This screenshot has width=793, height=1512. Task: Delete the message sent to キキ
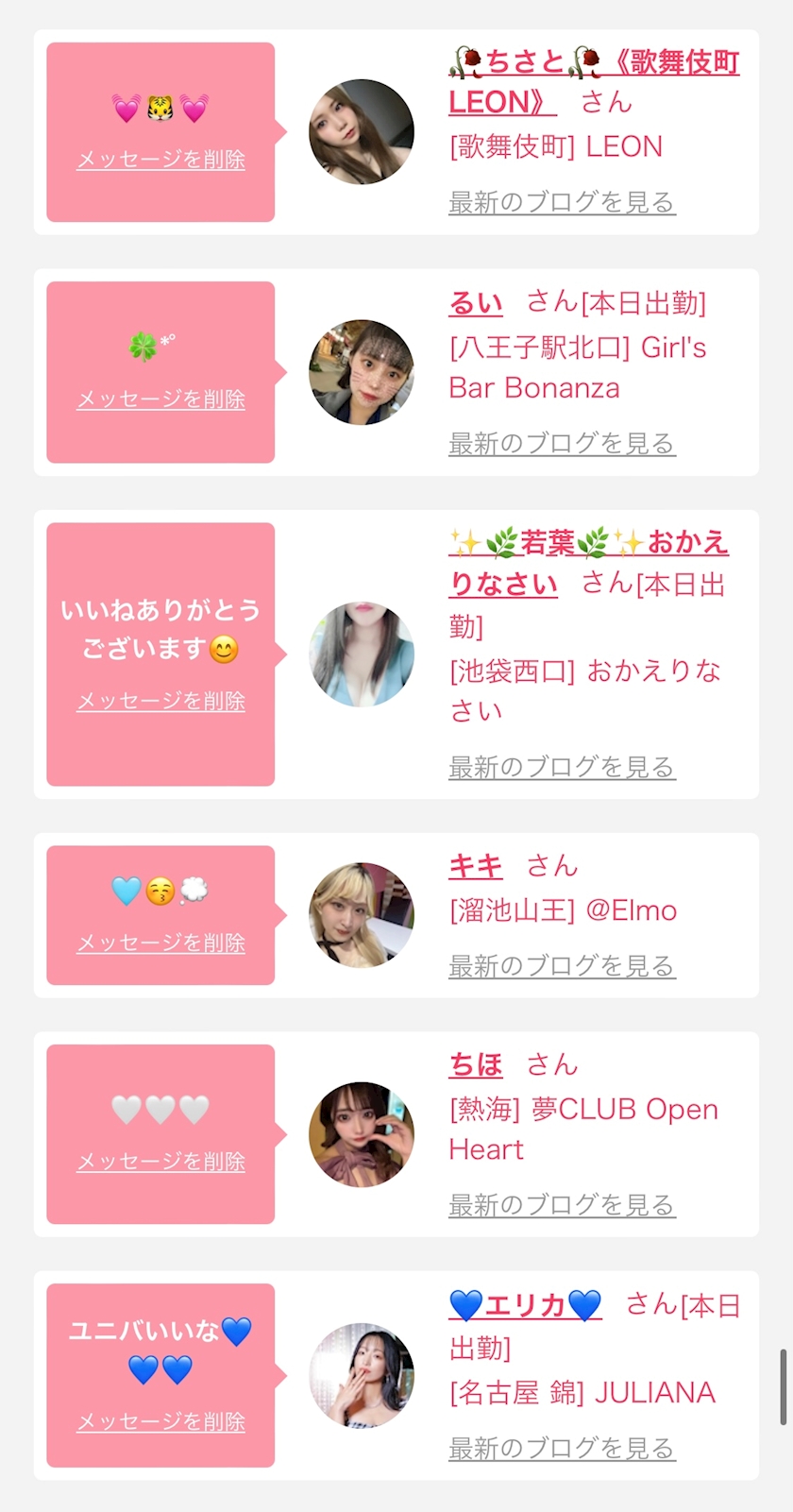160,943
